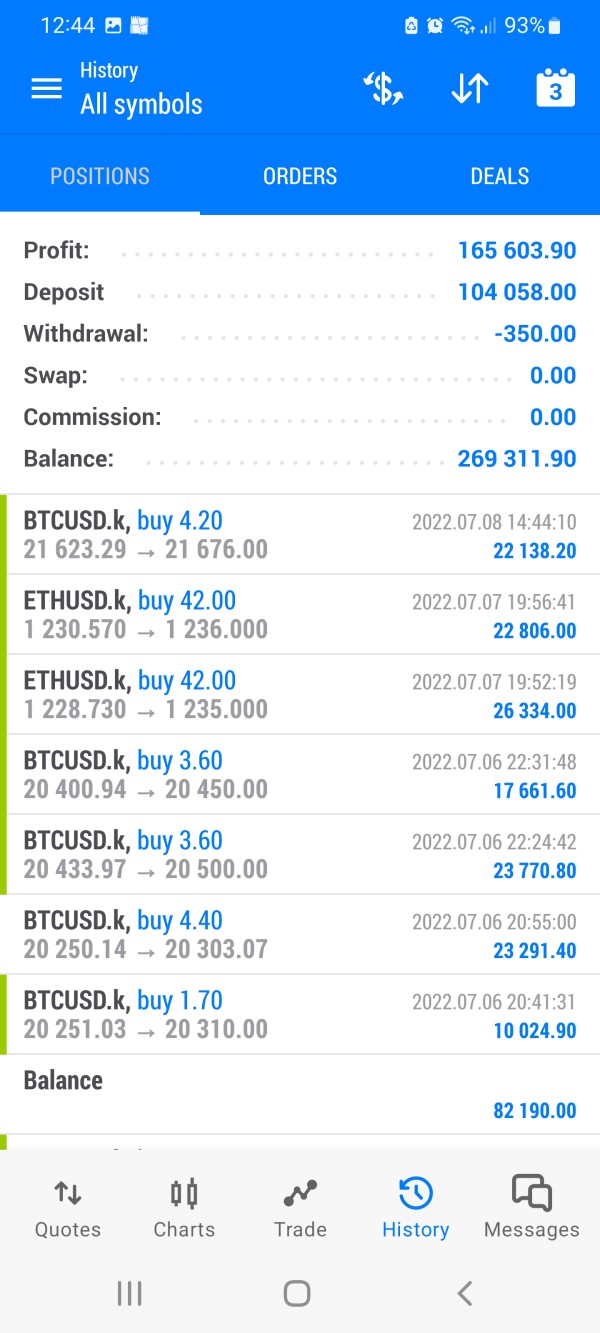The height and width of the screenshot is (1333, 600).
Task: Select the POSITIONS tab
Action: (100, 176)
